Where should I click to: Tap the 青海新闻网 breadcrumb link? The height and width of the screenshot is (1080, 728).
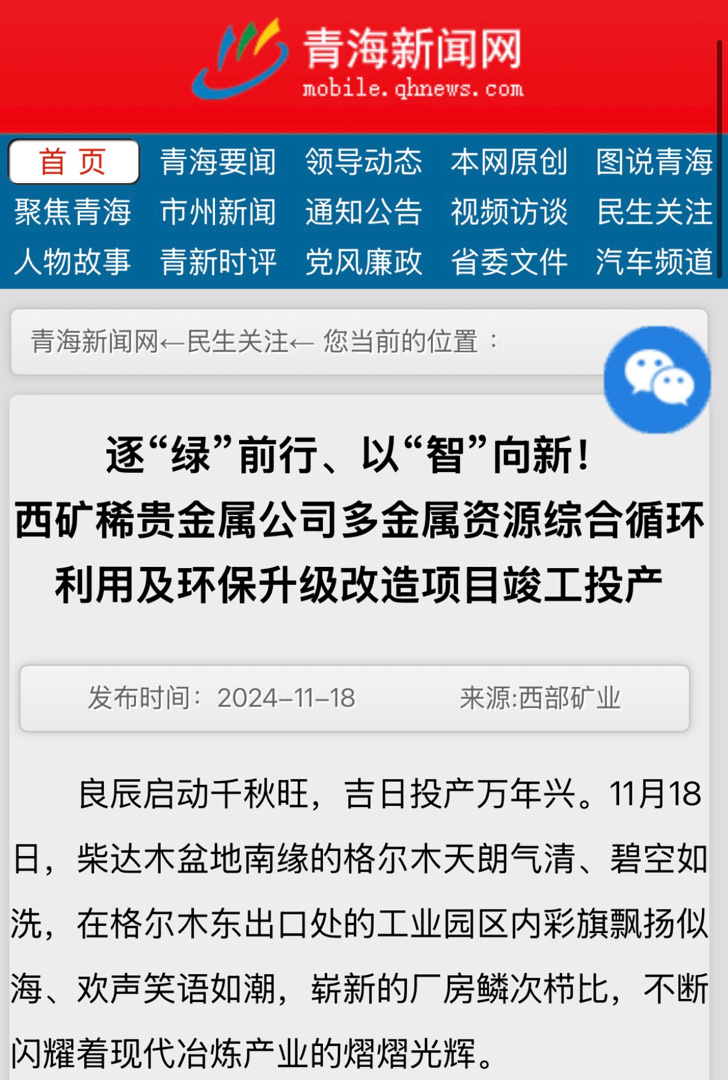(x=94, y=342)
